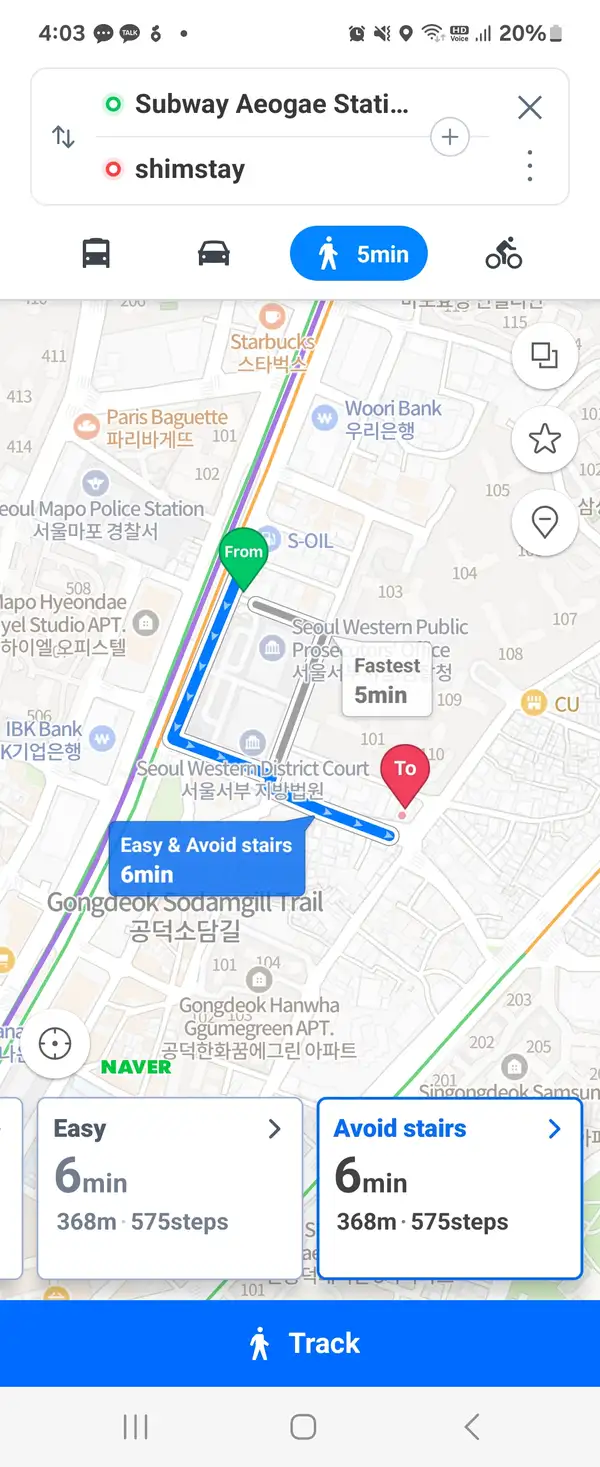
Task: Switch to car directions
Action: (214, 254)
